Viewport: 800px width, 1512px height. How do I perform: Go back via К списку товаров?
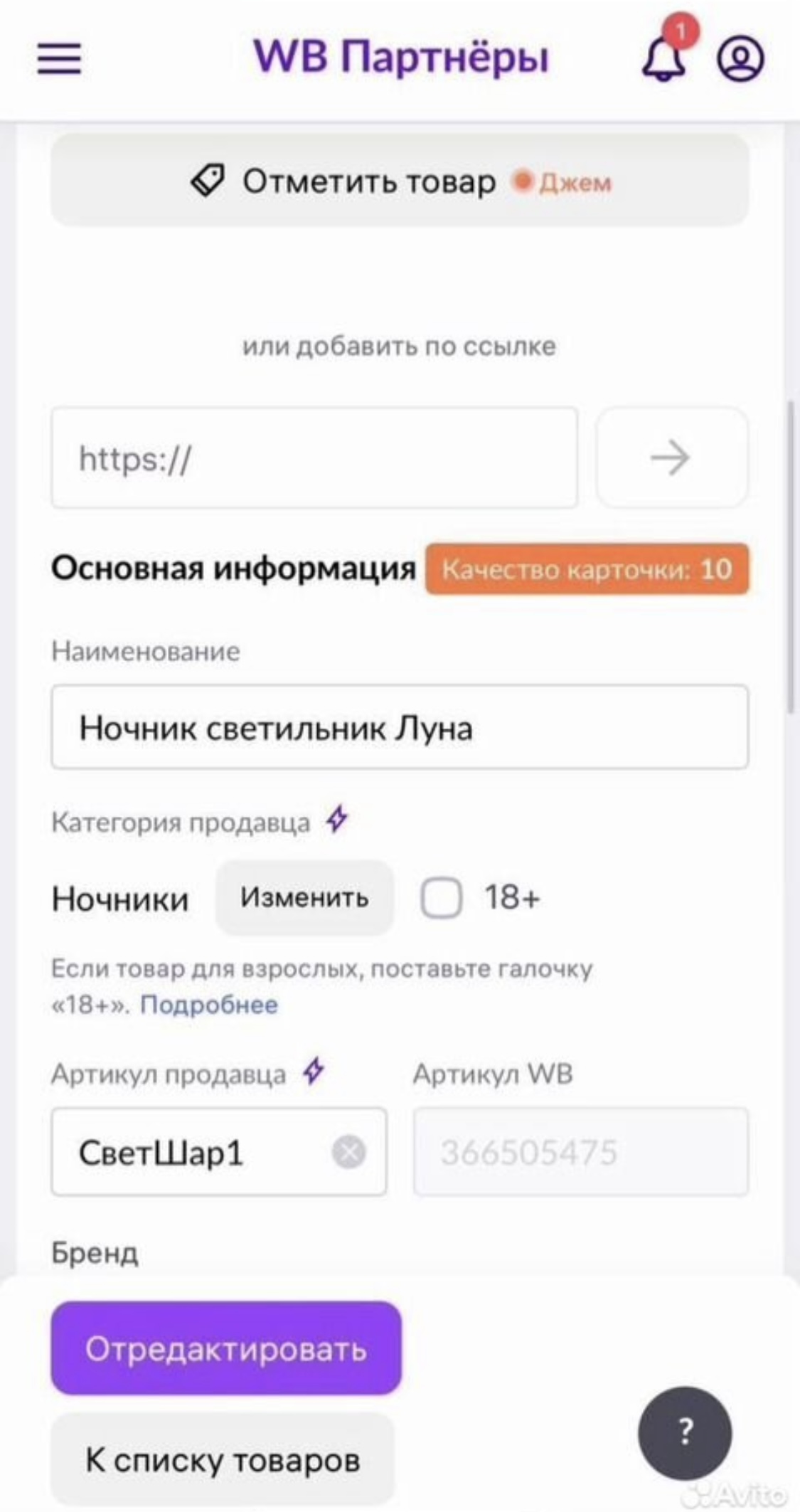(x=223, y=1461)
